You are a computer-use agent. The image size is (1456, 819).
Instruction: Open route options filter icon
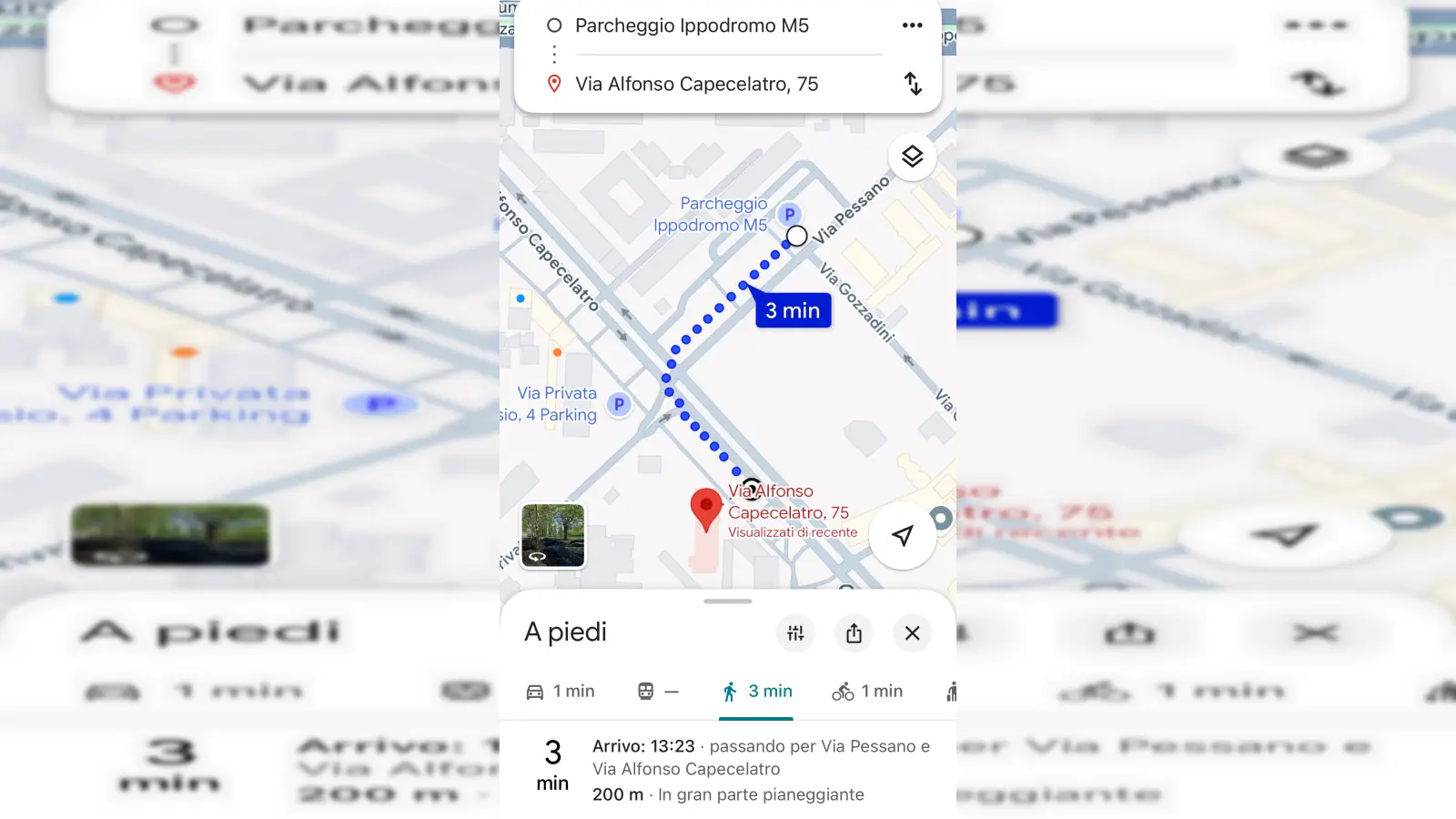795,633
